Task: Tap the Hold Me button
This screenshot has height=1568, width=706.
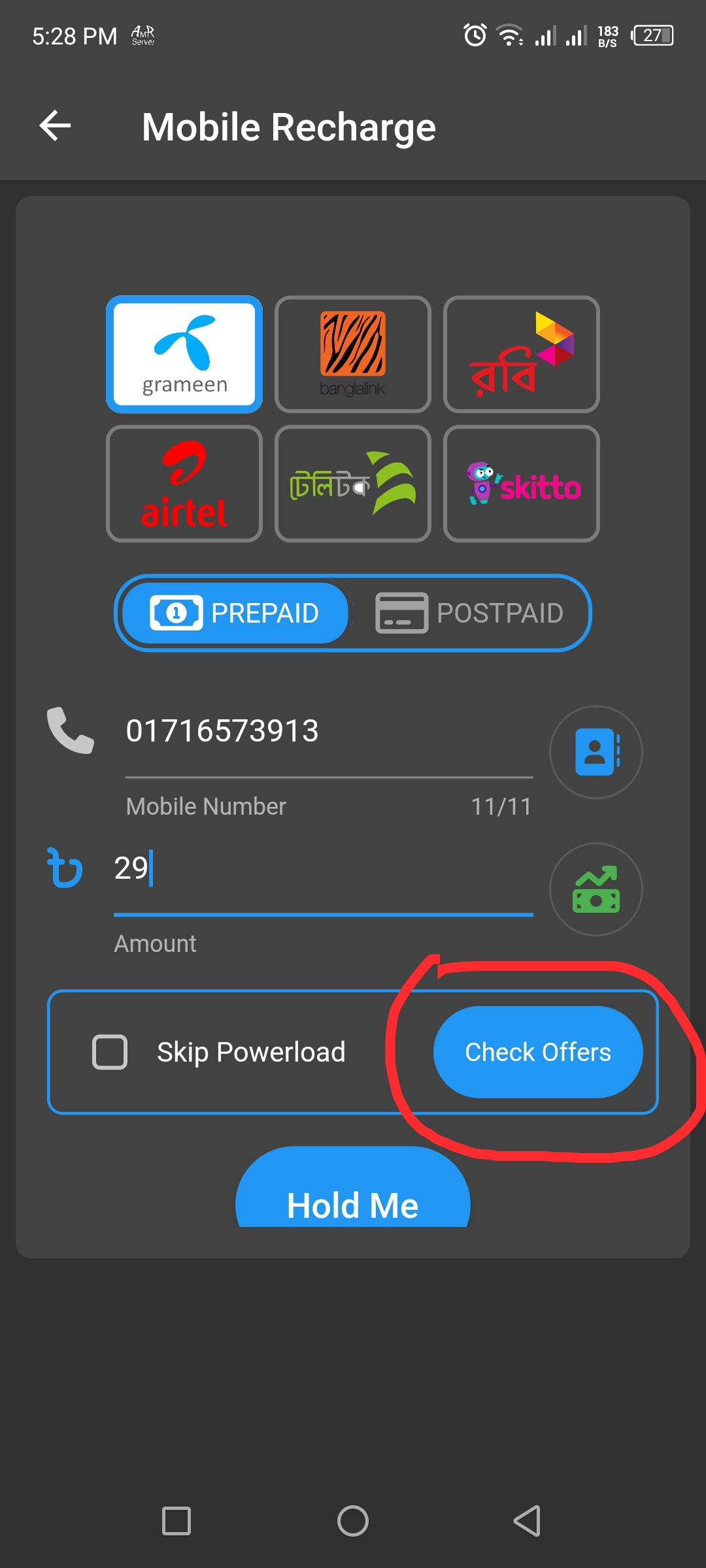Action: pyautogui.click(x=353, y=1196)
